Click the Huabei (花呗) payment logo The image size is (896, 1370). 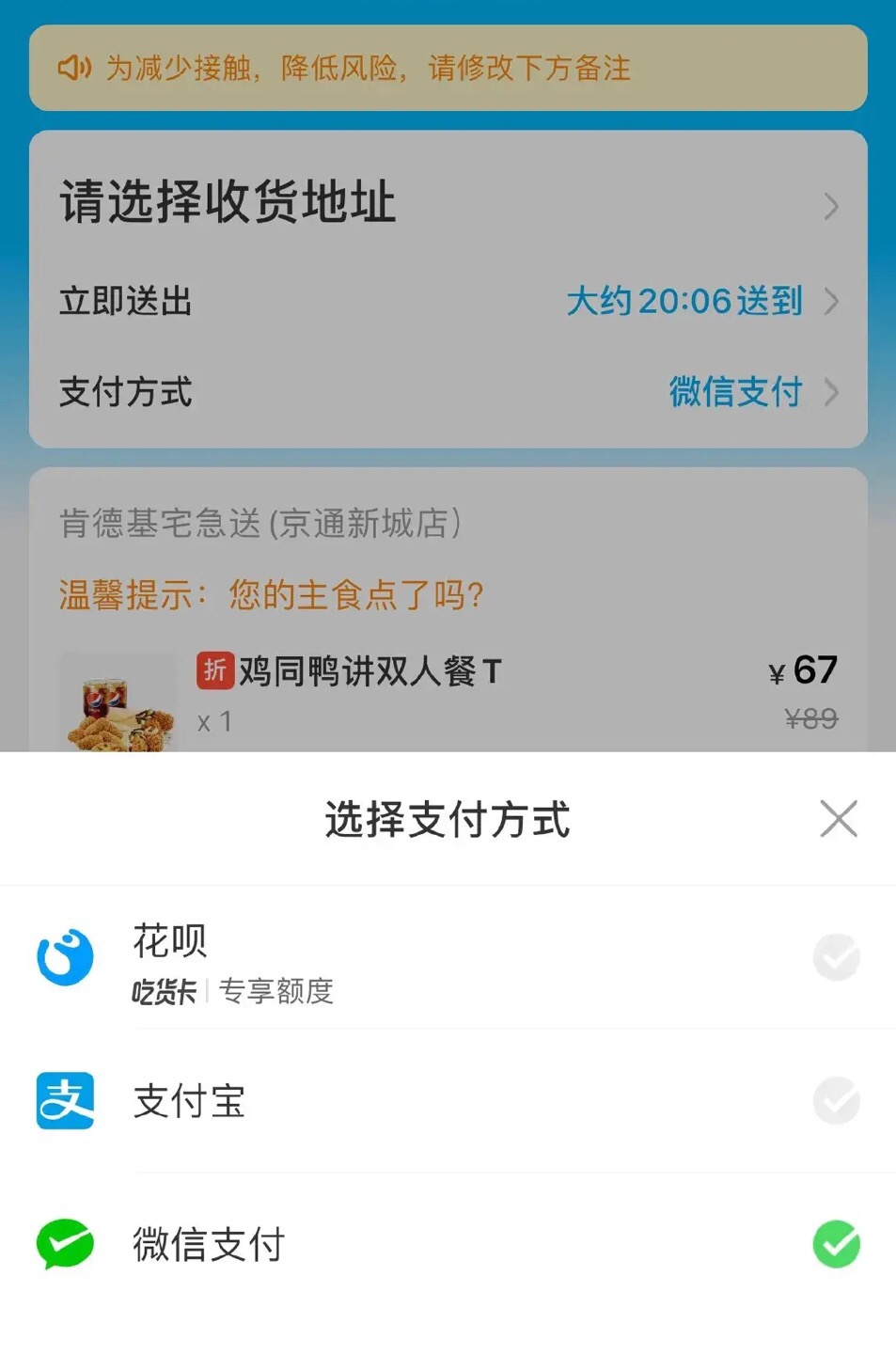click(x=64, y=957)
